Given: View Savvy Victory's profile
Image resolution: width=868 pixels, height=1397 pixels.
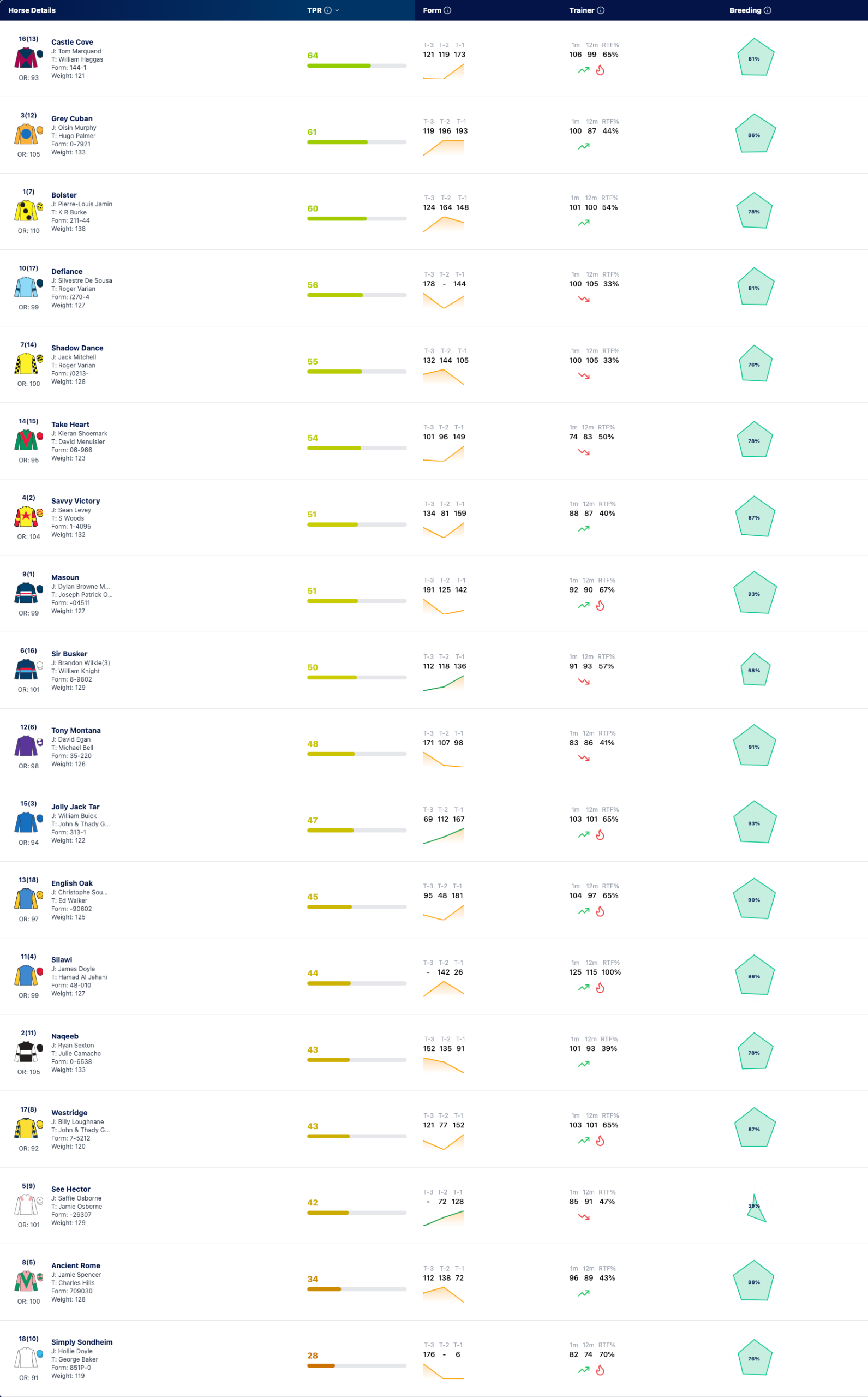Looking at the screenshot, I should [75, 500].
